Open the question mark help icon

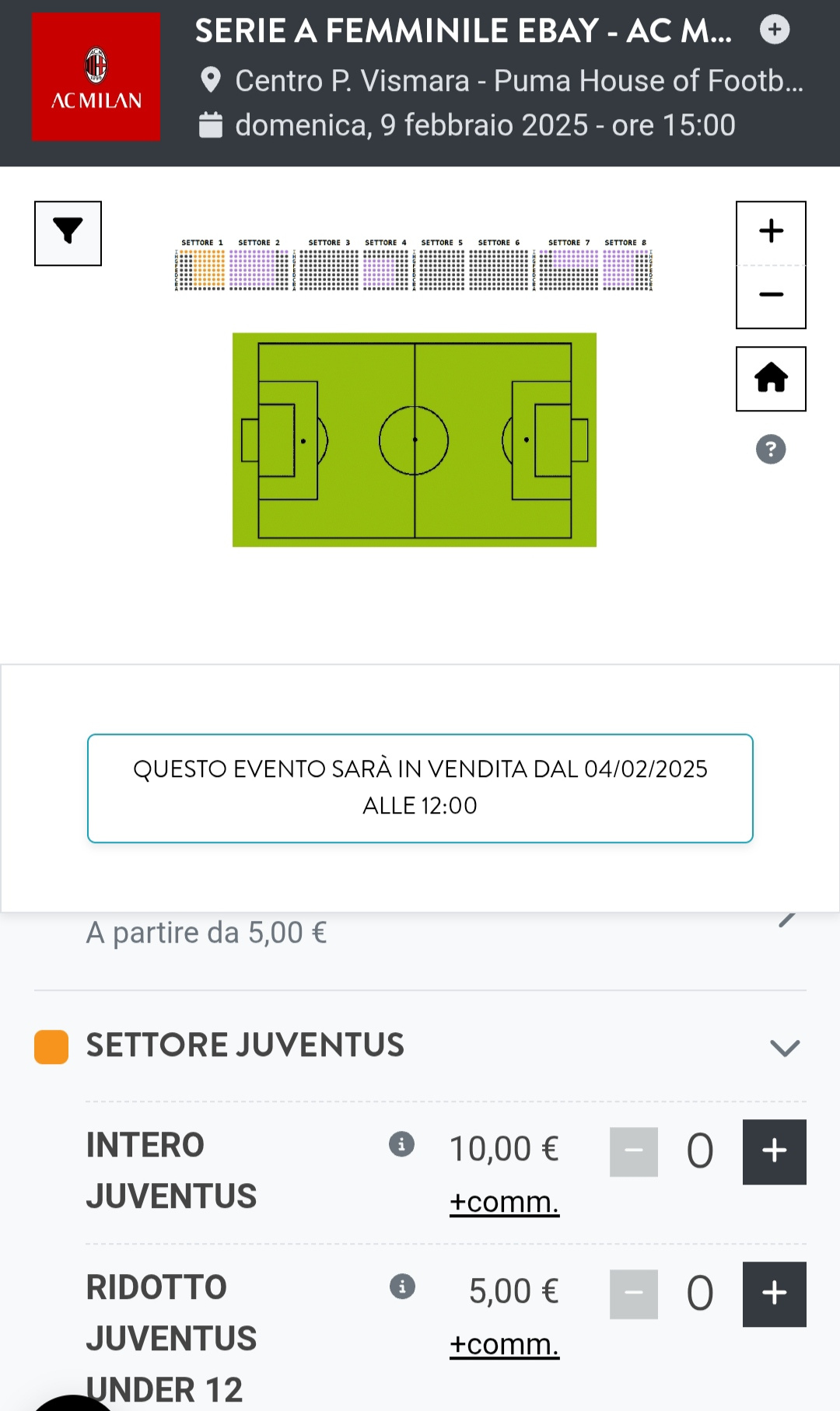pyautogui.click(x=771, y=450)
